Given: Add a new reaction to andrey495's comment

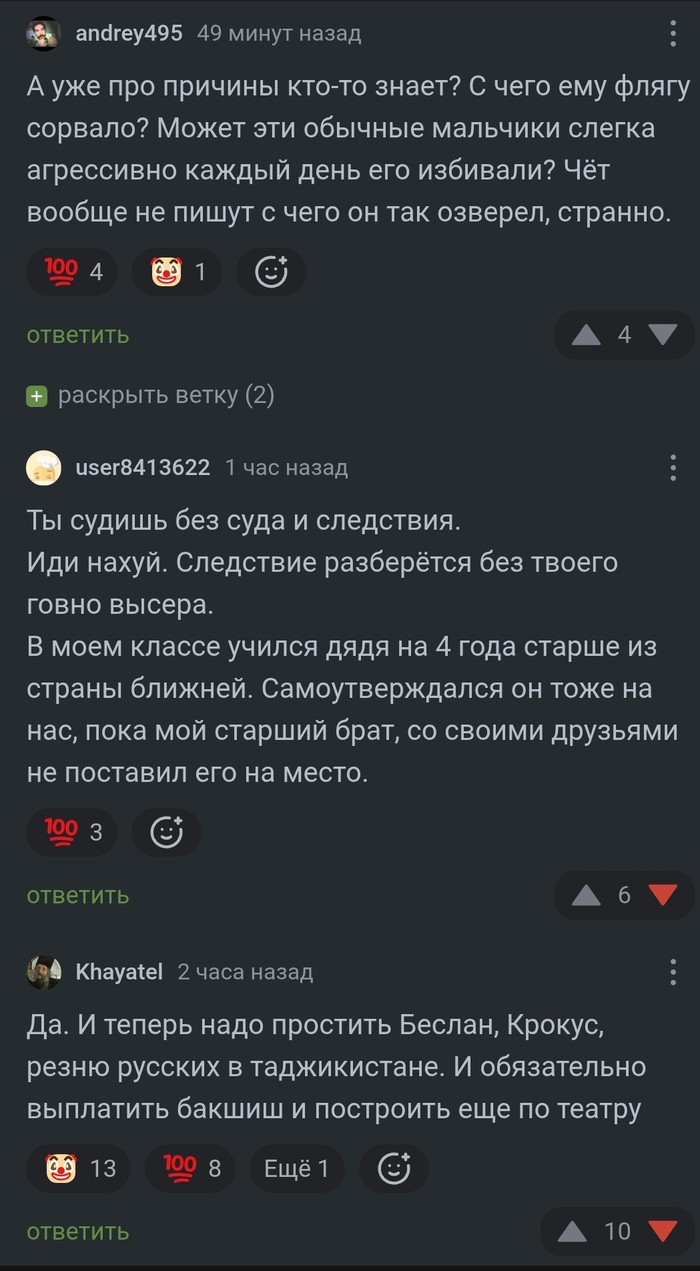Looking at the screenshot, I should point(271,272).
